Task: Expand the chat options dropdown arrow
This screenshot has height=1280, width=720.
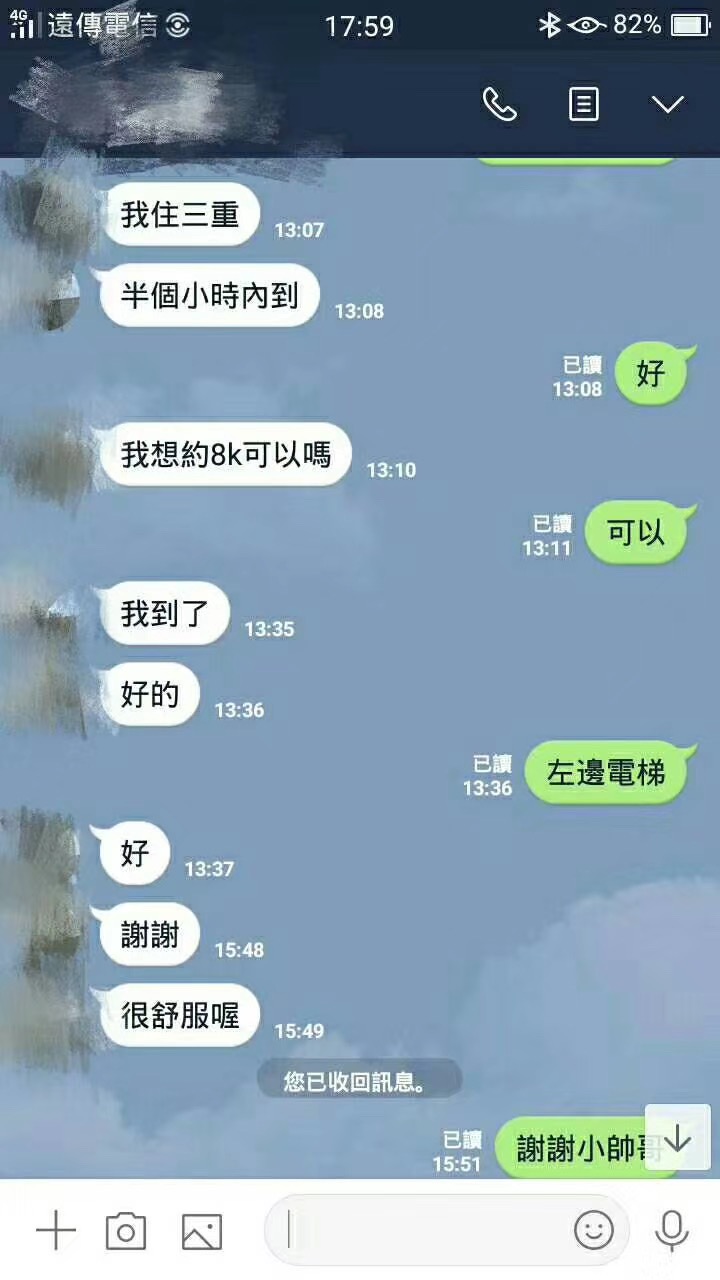Action: (x=667, y=104)
